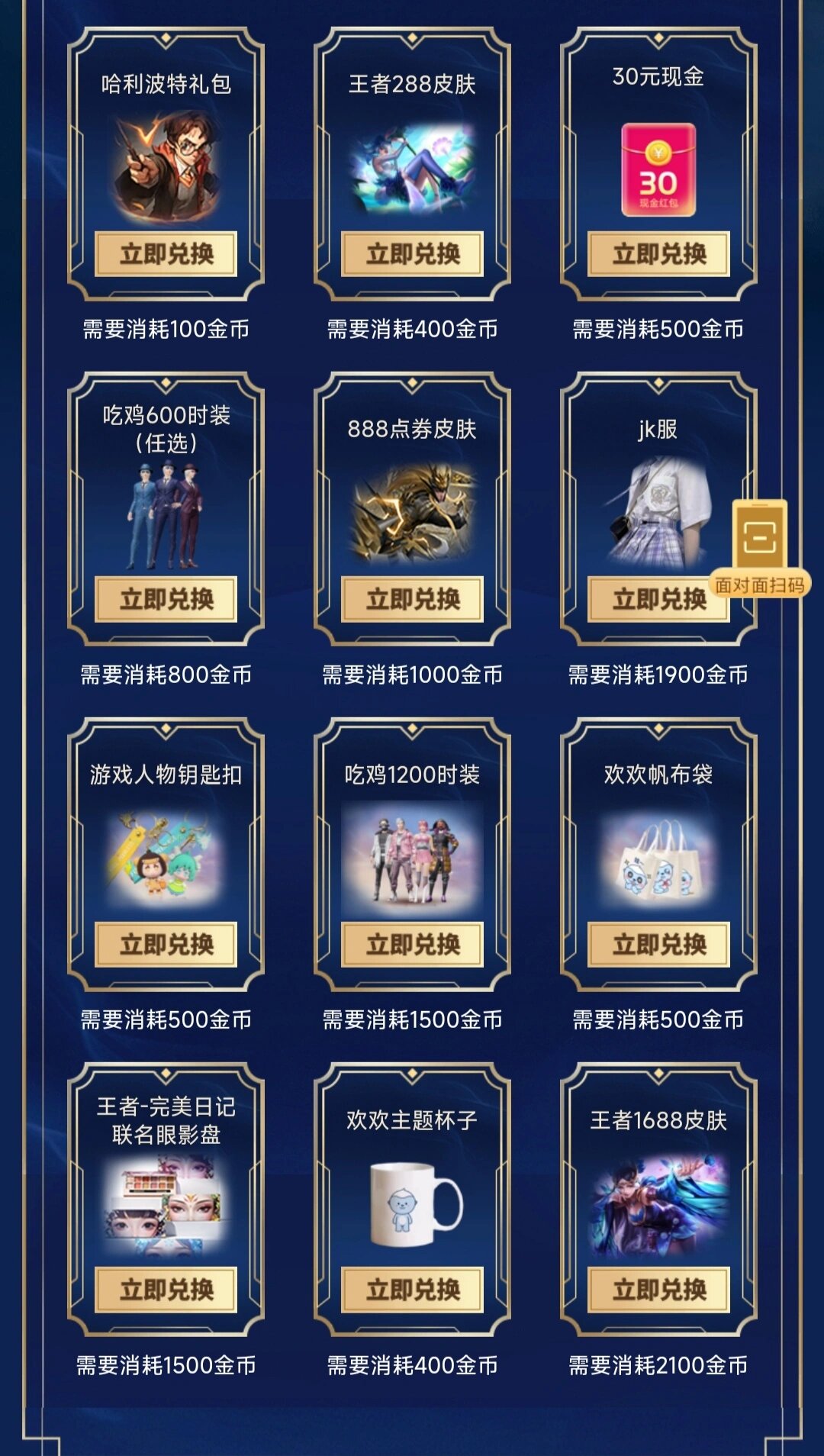Redeem the 吃鸡1200时装 outfit
Image resolution: width=824 pixels, height=1456 pixels.
[412, 945]
